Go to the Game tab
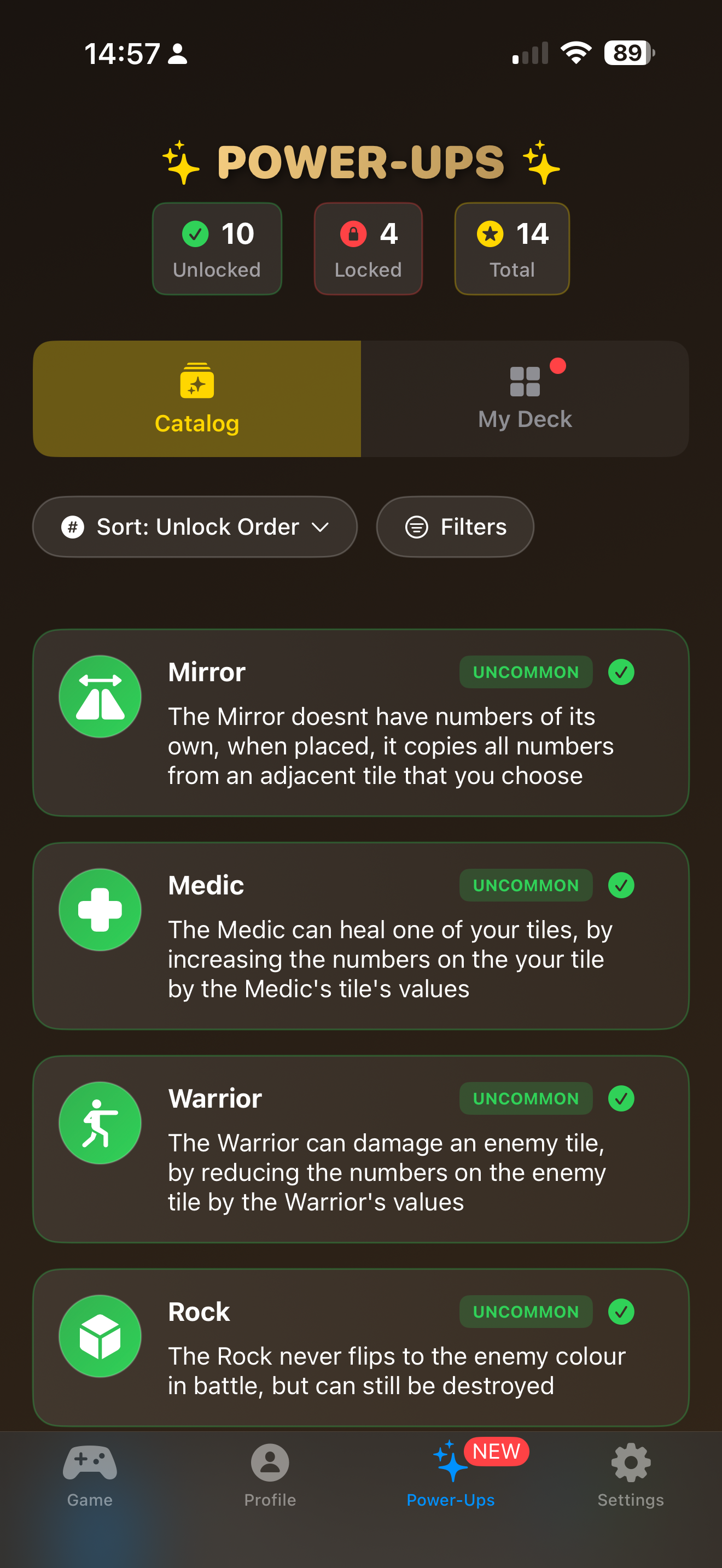Image resolution: width=722 pixels, height=1568 pixels. coord(90,1475)
